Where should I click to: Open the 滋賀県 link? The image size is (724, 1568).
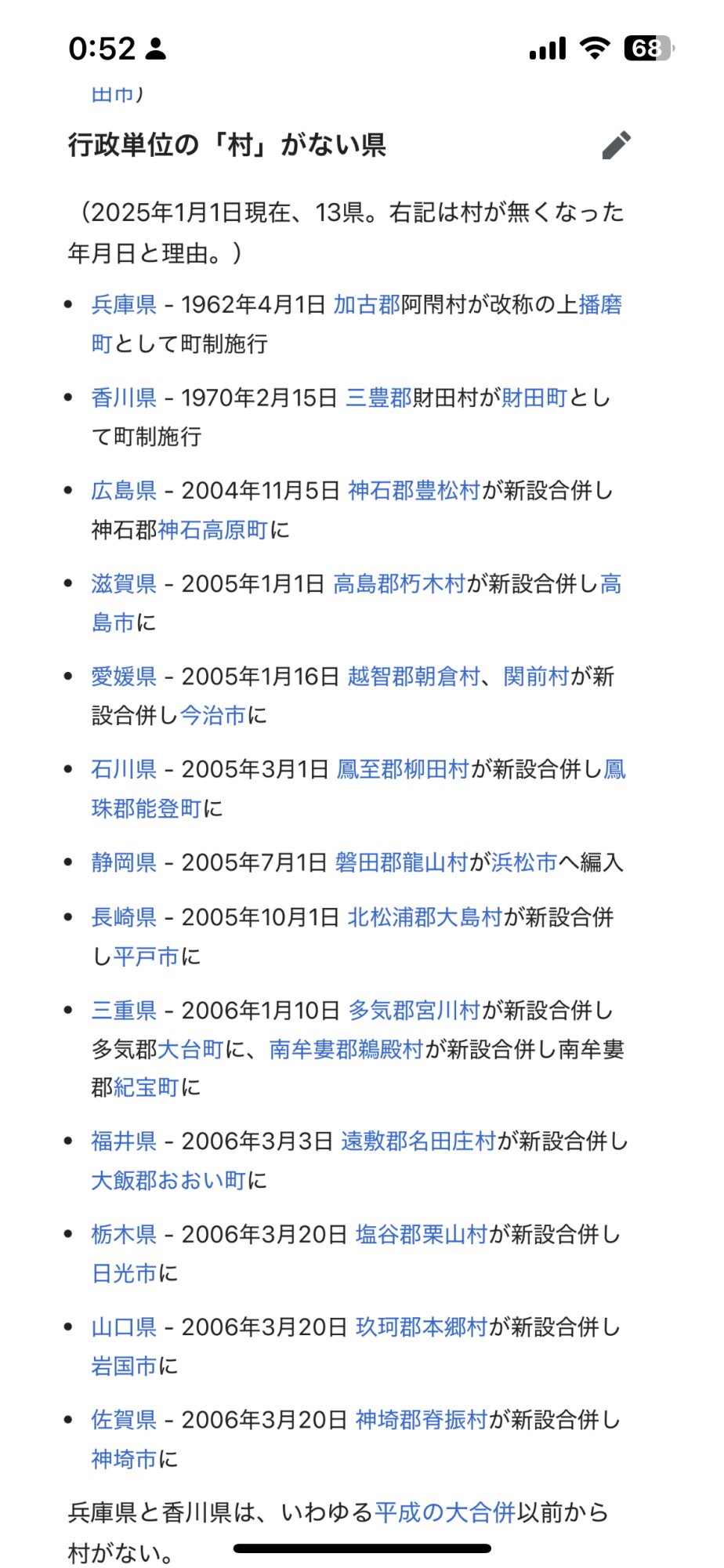[124, 584]
